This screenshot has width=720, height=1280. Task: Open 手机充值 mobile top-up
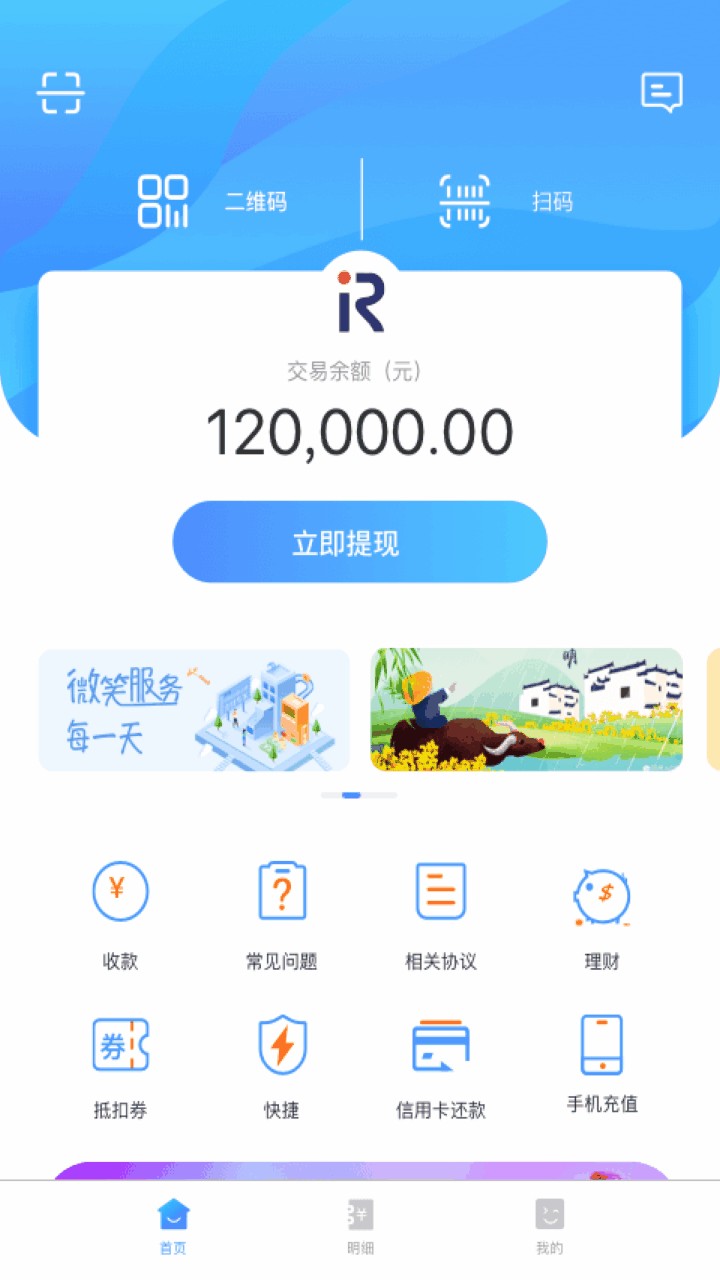pyautogui.click(x=602, y=1064)
